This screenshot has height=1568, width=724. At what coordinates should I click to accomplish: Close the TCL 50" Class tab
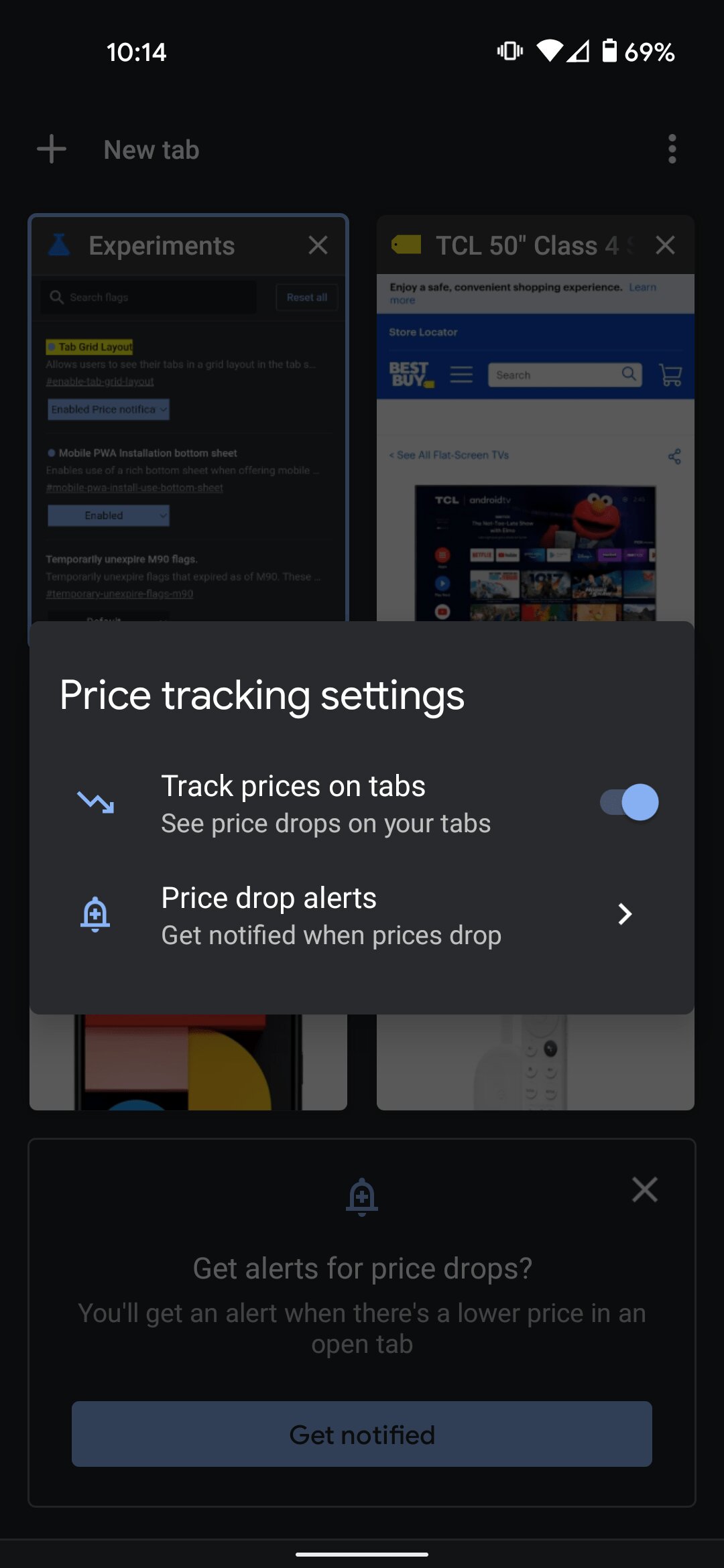pyautogui.click(x=665, y=245)
